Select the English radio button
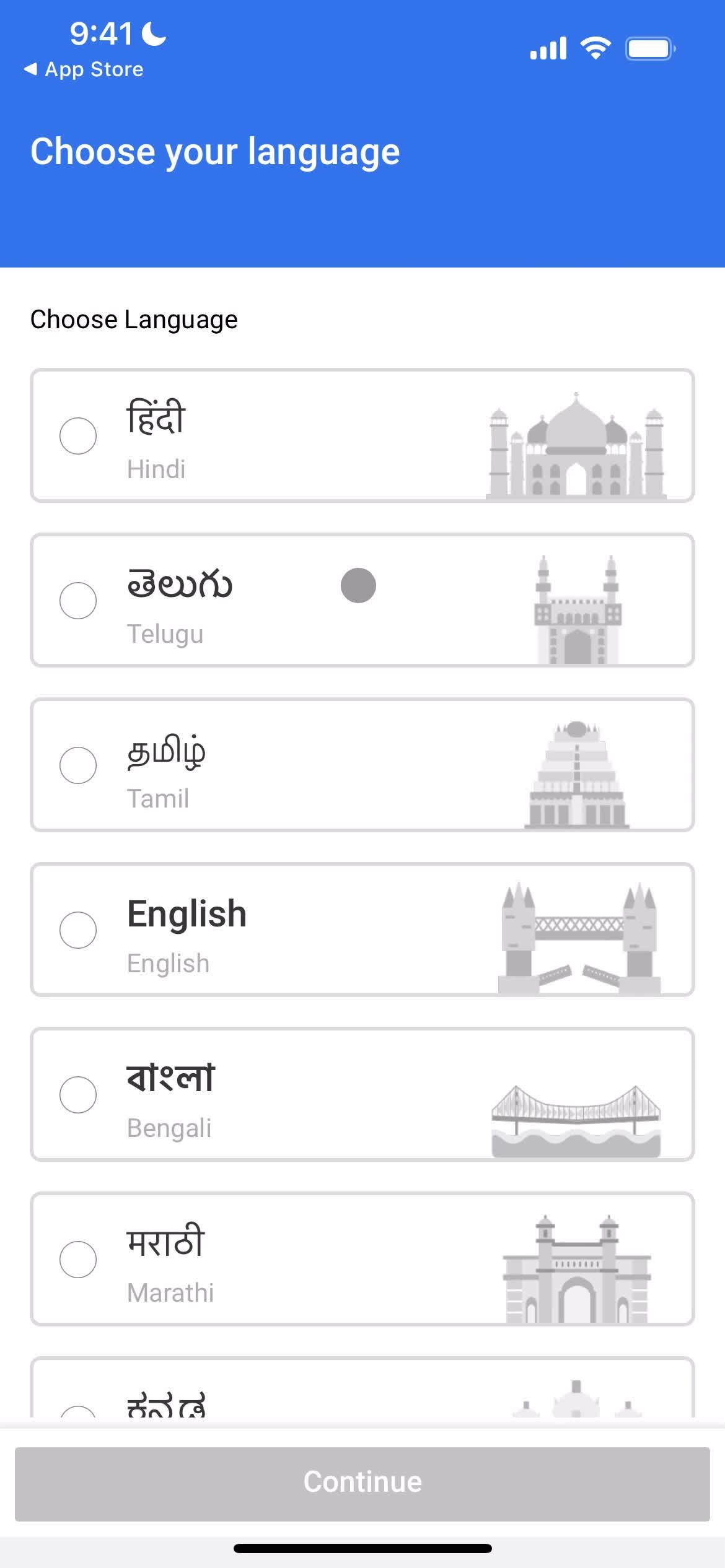725x1568 pixels. click(x=78, y=930)
